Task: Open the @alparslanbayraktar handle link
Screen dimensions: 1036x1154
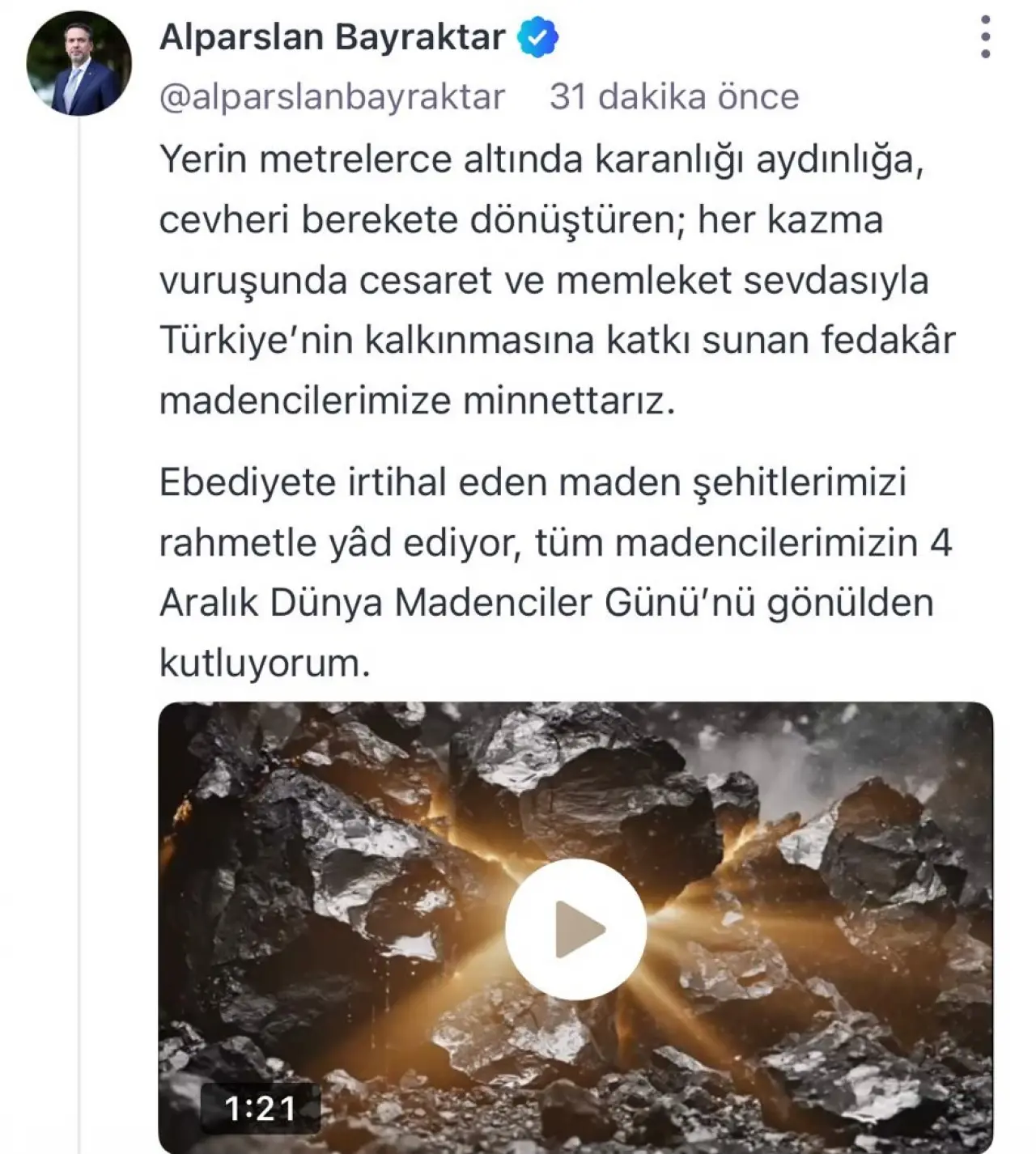Action: click(332, 97)
